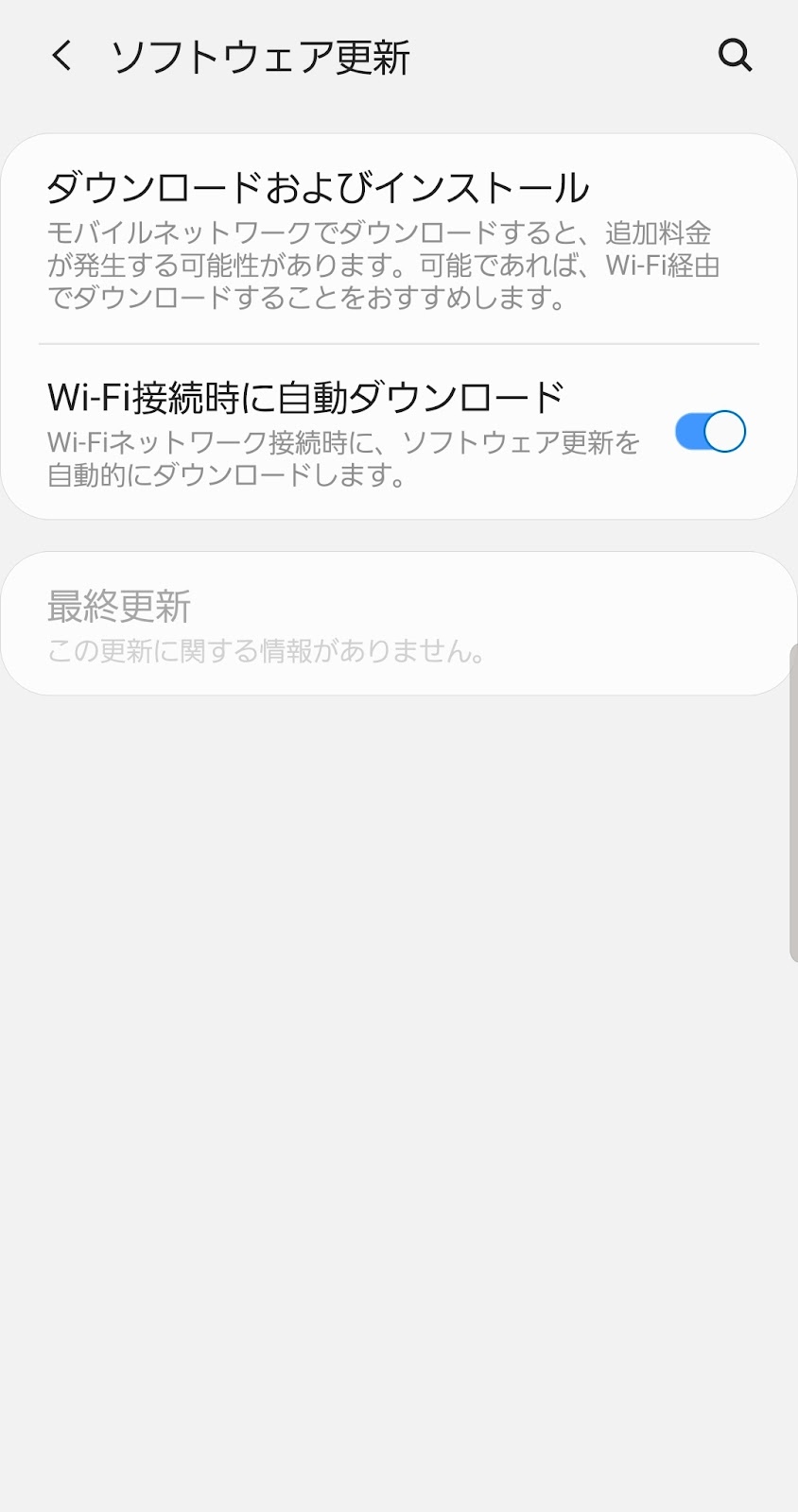Disable Wi-Fi接続時に自動ダウンロード switch
The height and width of the screenshot is (1512, 798).
(710, 432)
